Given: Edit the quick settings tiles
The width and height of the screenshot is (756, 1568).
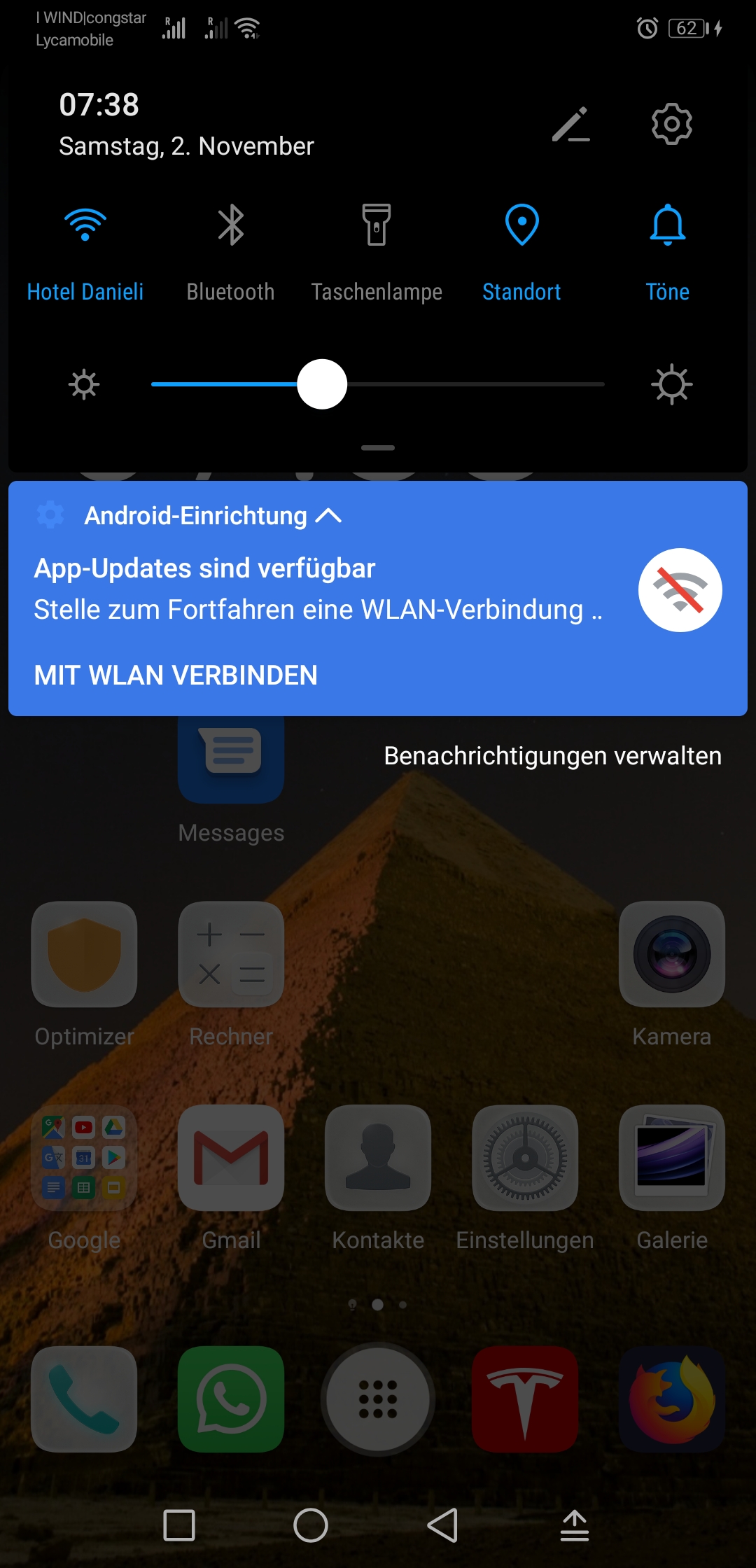Looking at the screenshot, I should (x=571, y=125).
